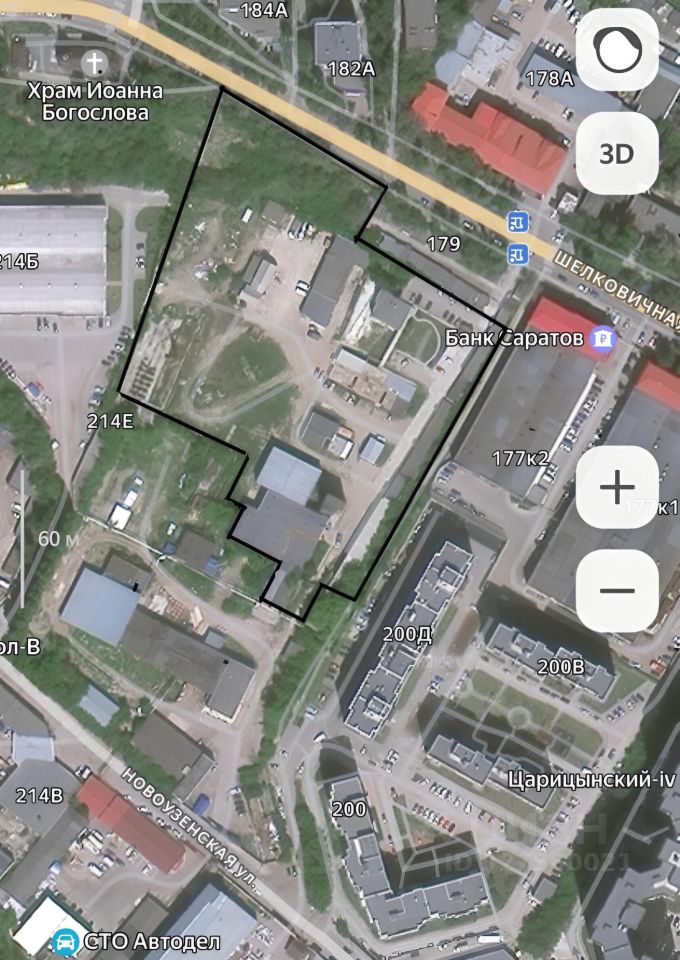Viewport: 680px width, 960px height.
Task: Open the Банк Саратов parking marker
Action: click(x=603, y=339)
